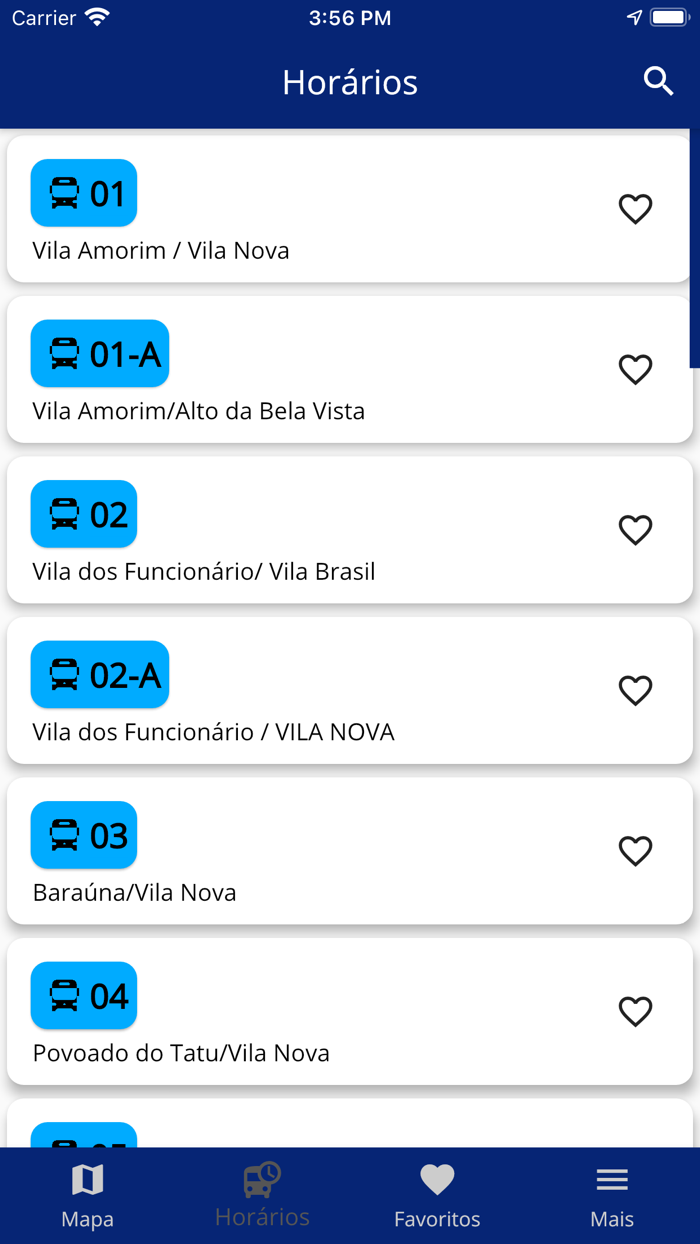Favorite line 01-A Alto da Bela Vista
Screen dimensions: 700x1244
(x=635, y=370)
